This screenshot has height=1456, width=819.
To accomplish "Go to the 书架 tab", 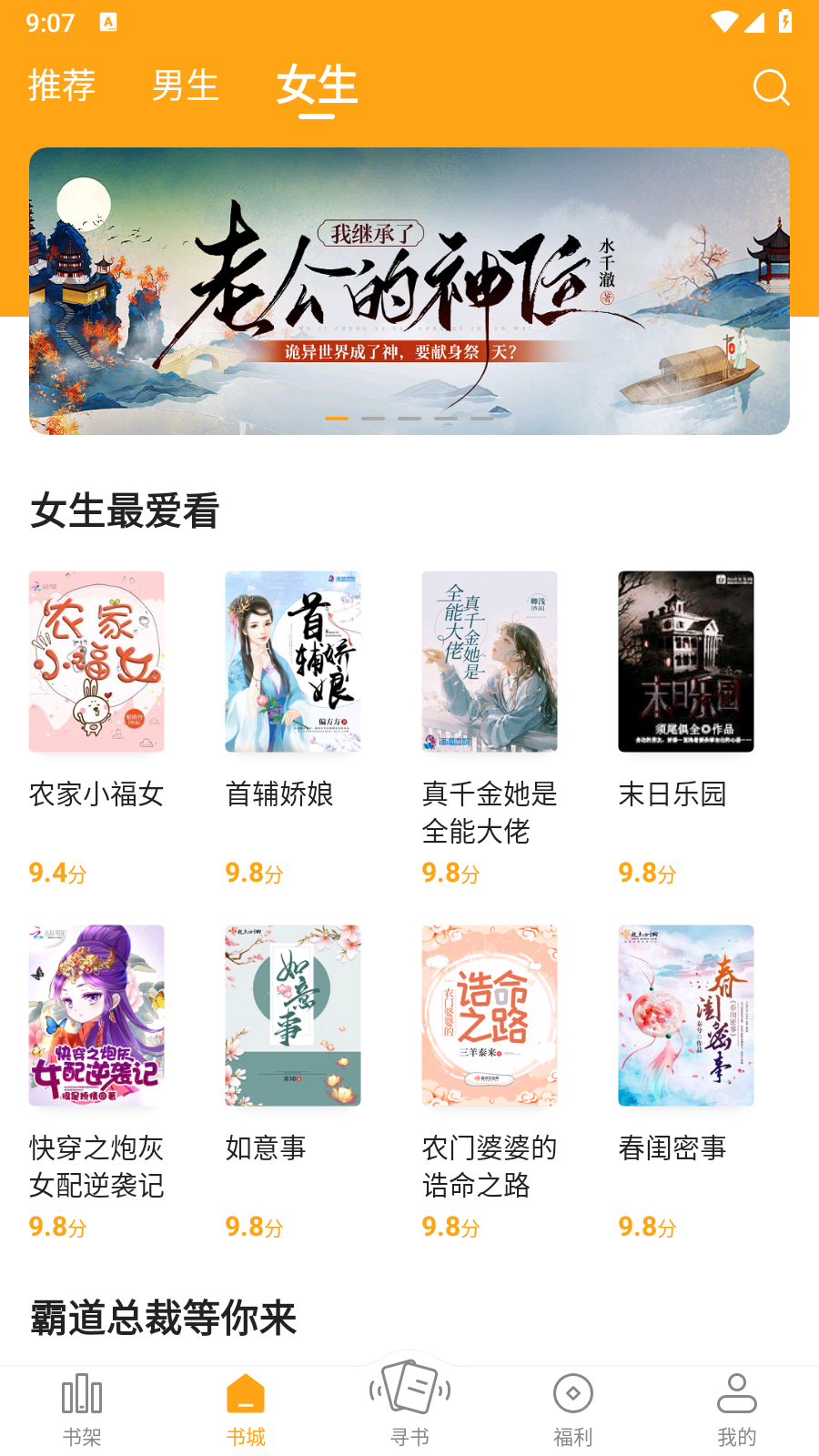I will click(82, 1410).
